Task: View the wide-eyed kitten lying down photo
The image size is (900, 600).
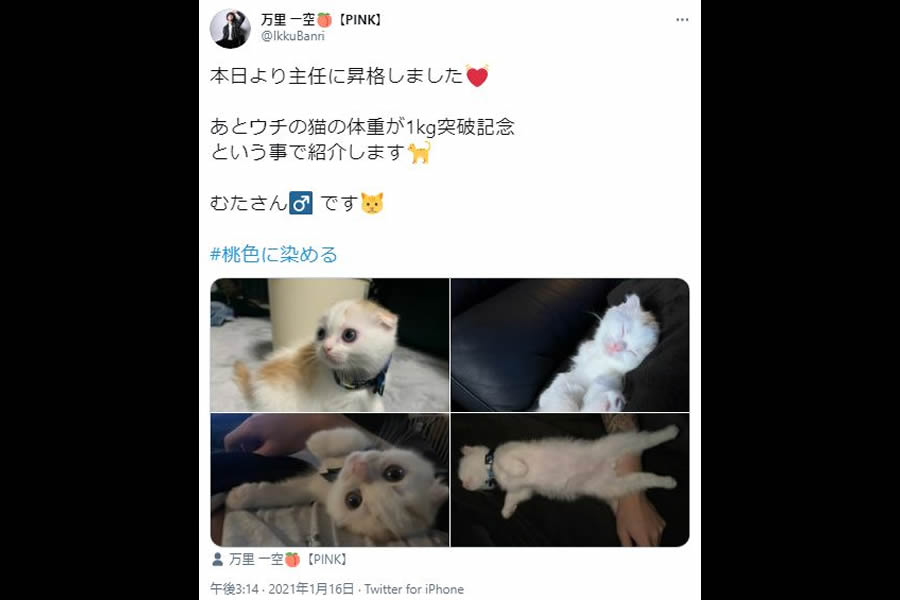Action: click(x=329, y=480)
